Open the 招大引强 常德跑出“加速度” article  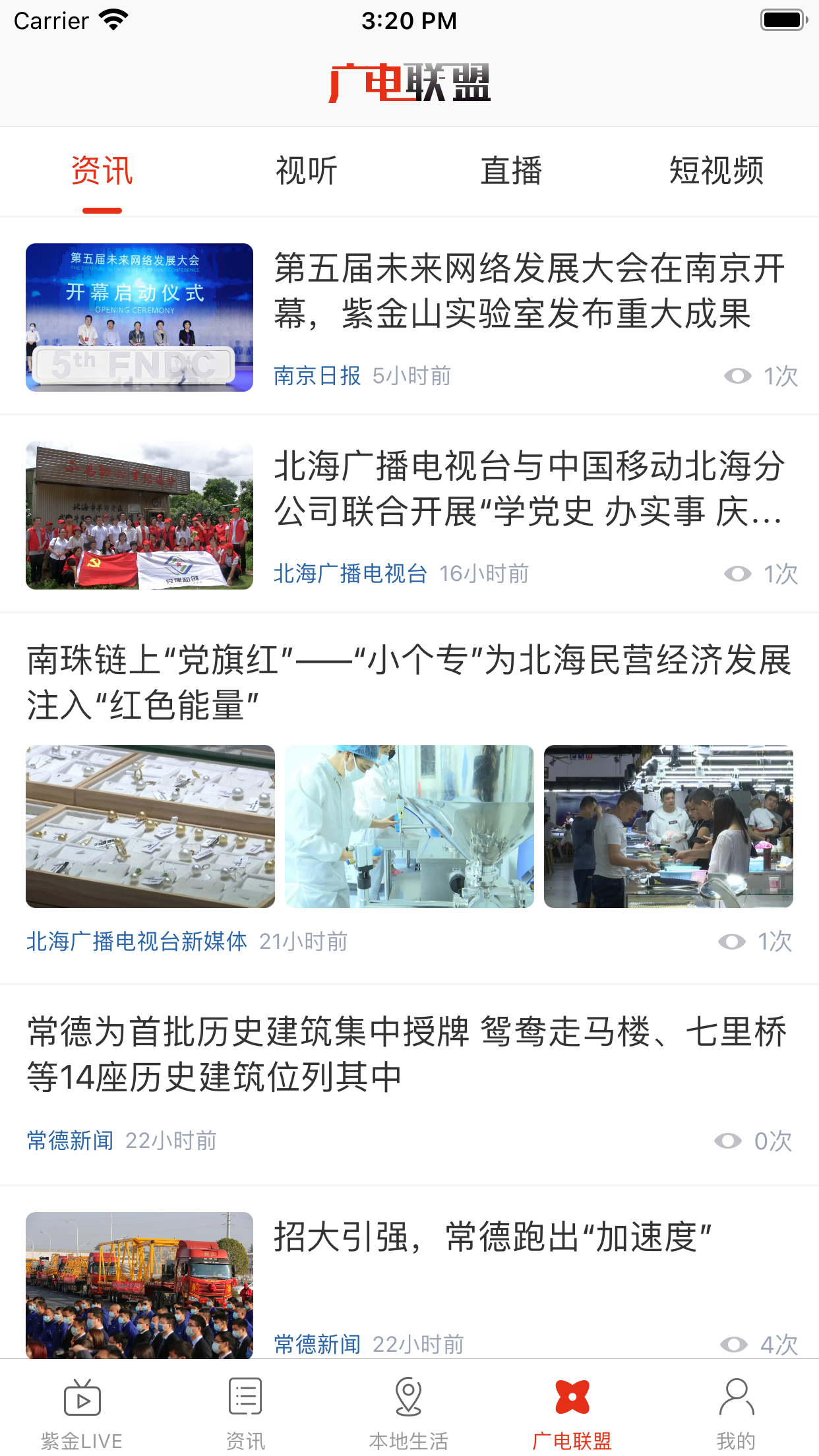[492, 1237]
